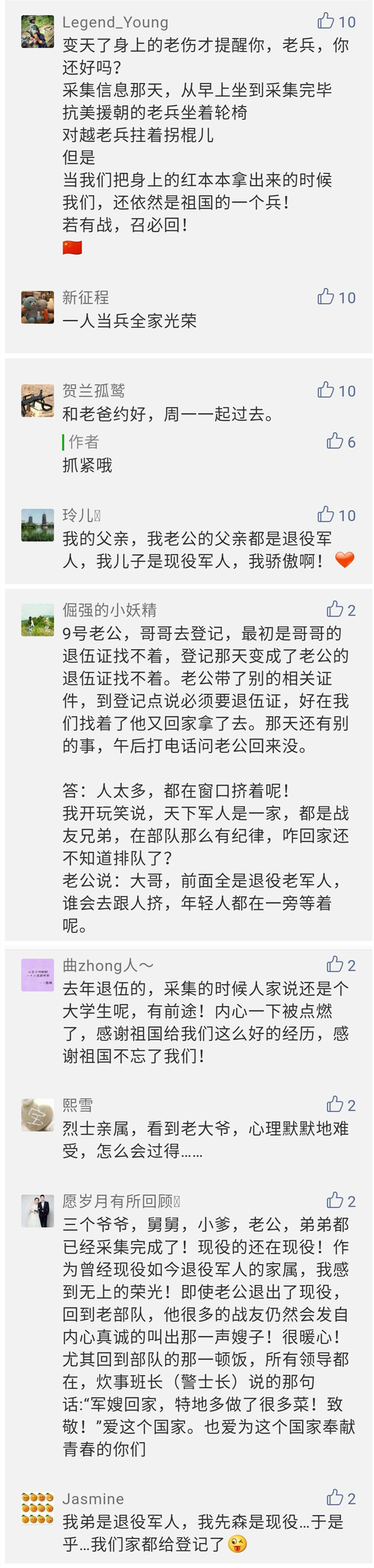Like Jasmine's comment
The image size is (374, 1568).
[x=334, y=1497]
